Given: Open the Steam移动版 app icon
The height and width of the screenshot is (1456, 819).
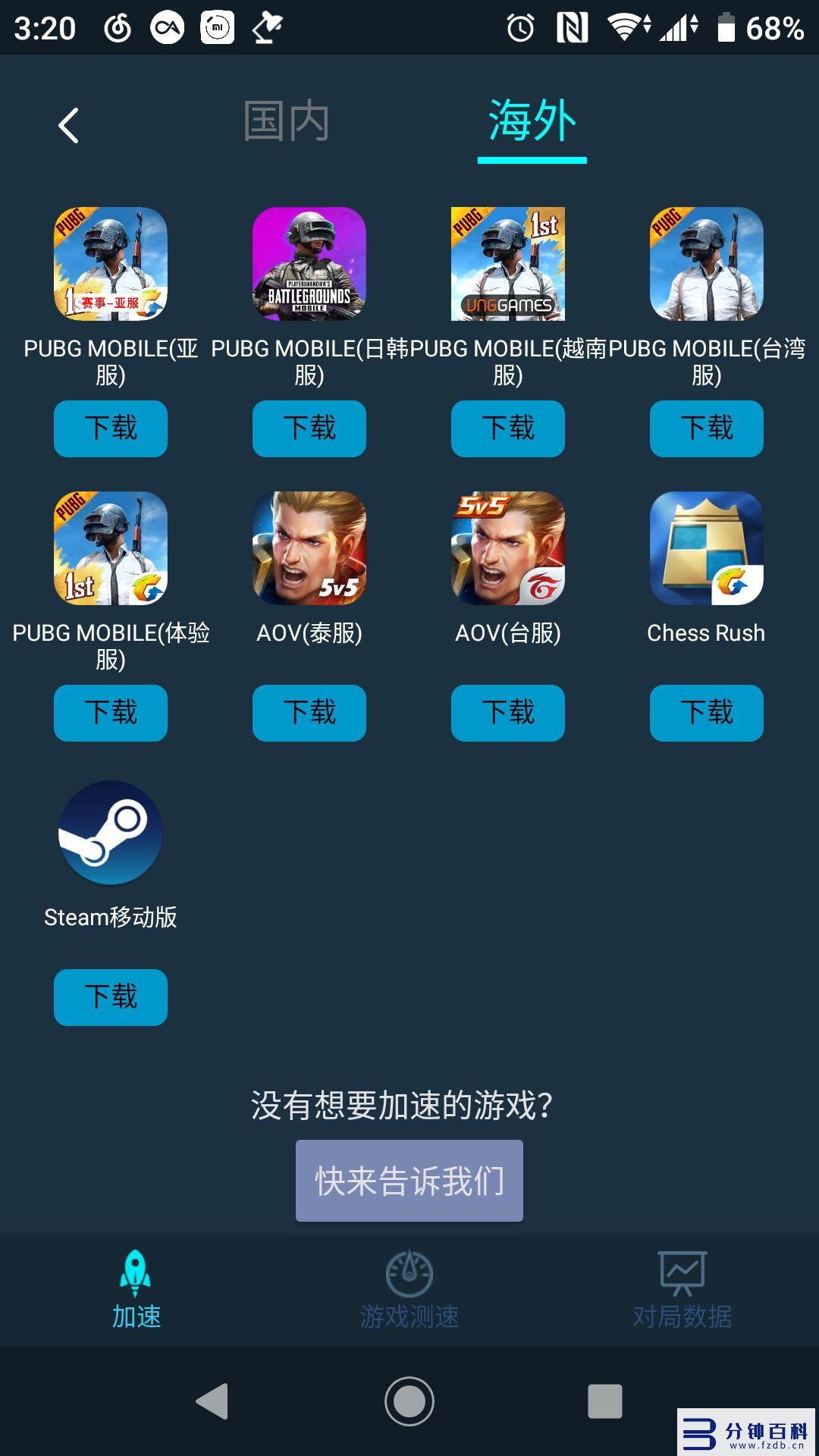Looking at the screenshot, I should tap(111, 833).
